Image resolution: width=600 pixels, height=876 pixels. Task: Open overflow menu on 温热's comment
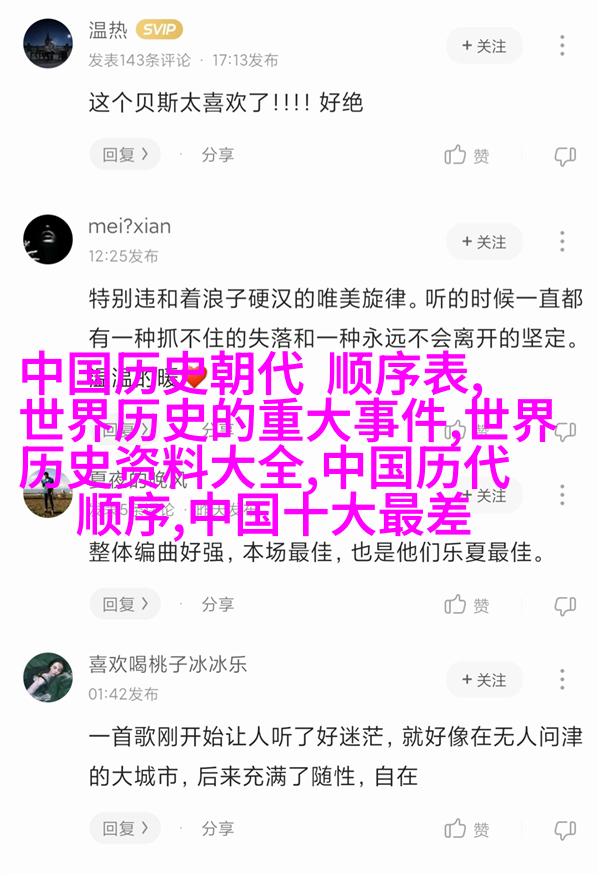[564, 46]
